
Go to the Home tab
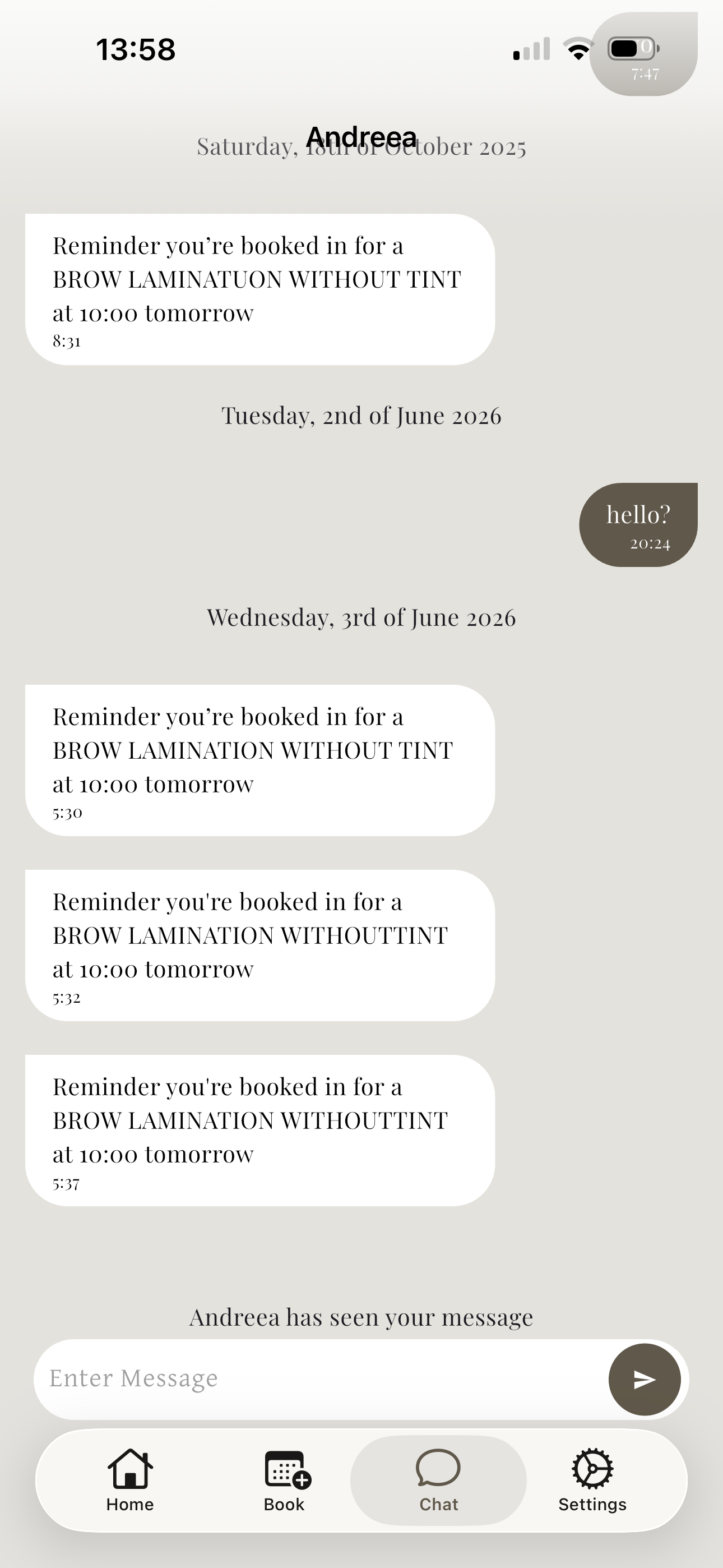click(130, 1481)
